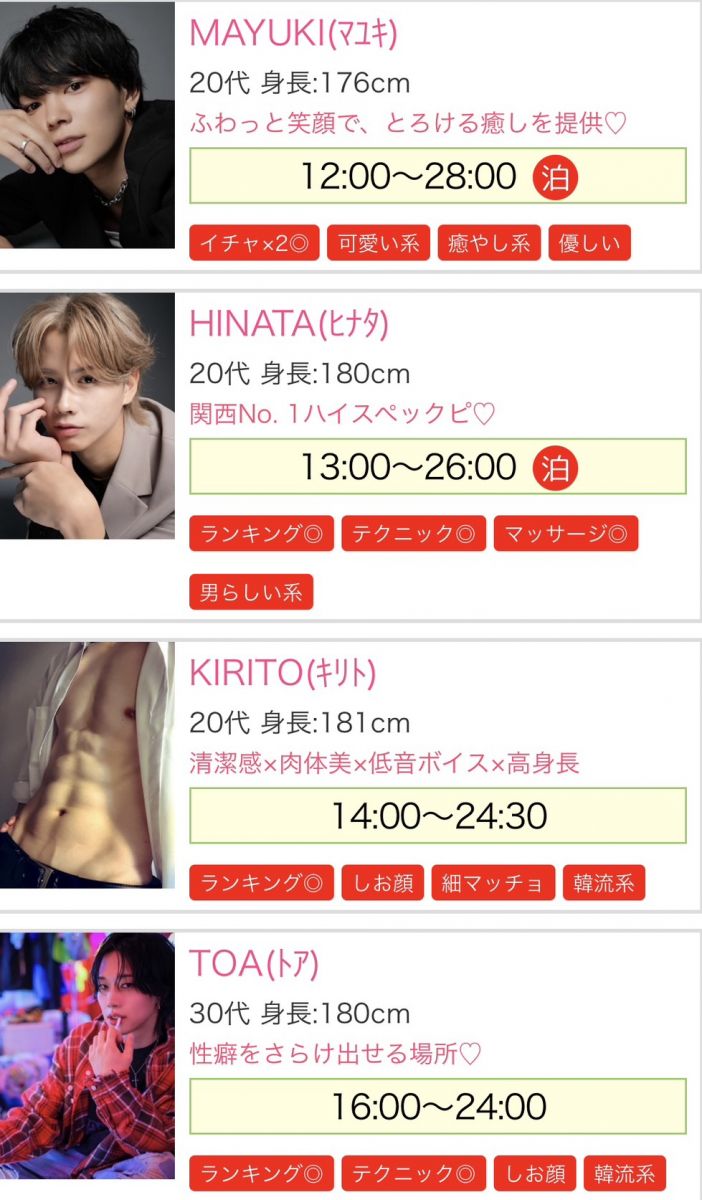Screen dimensions: 702x1200
Task: Select MAYUKI's 12:00〜28:00 schedule box
Action: click(437, 176)
